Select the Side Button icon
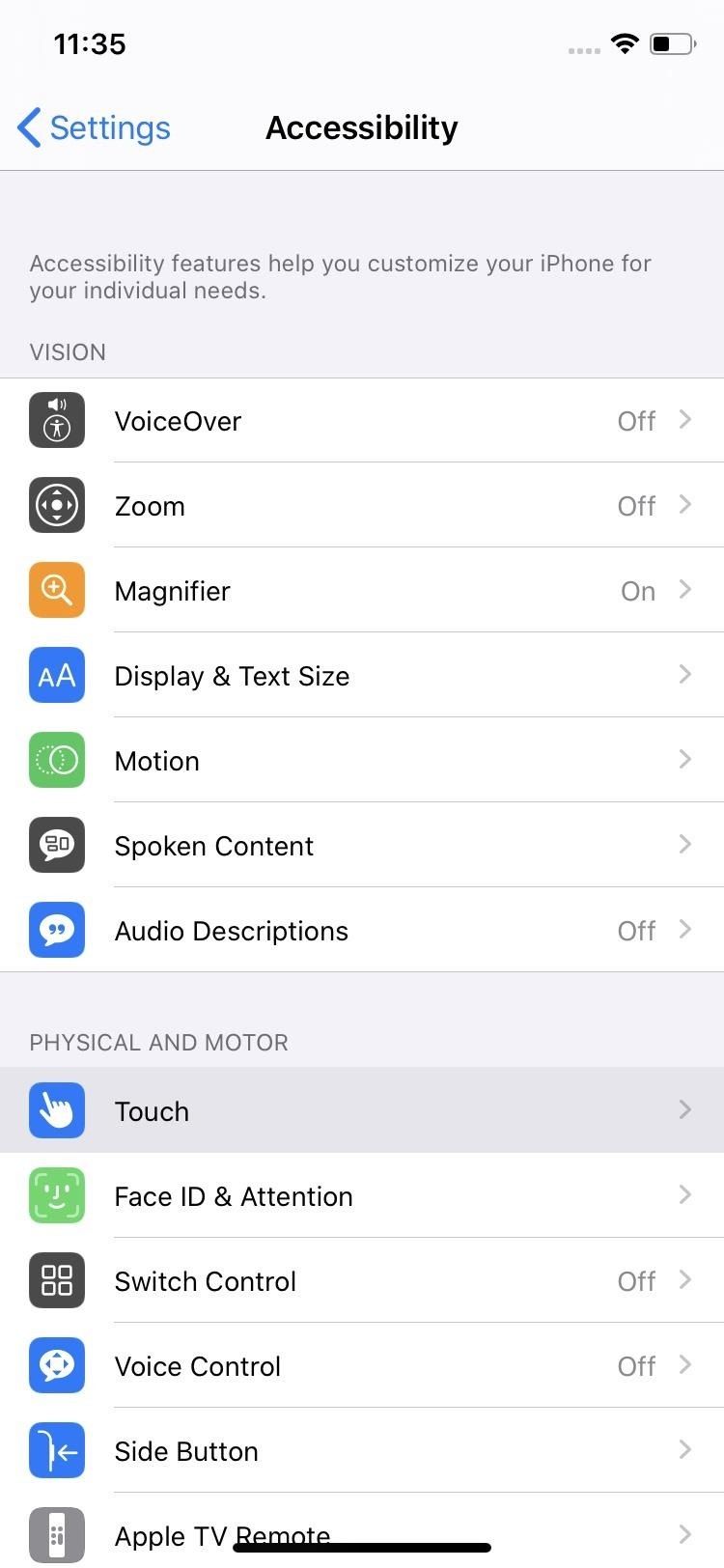The width and height of the screenshot is (724, 1568). (56, 1450)
